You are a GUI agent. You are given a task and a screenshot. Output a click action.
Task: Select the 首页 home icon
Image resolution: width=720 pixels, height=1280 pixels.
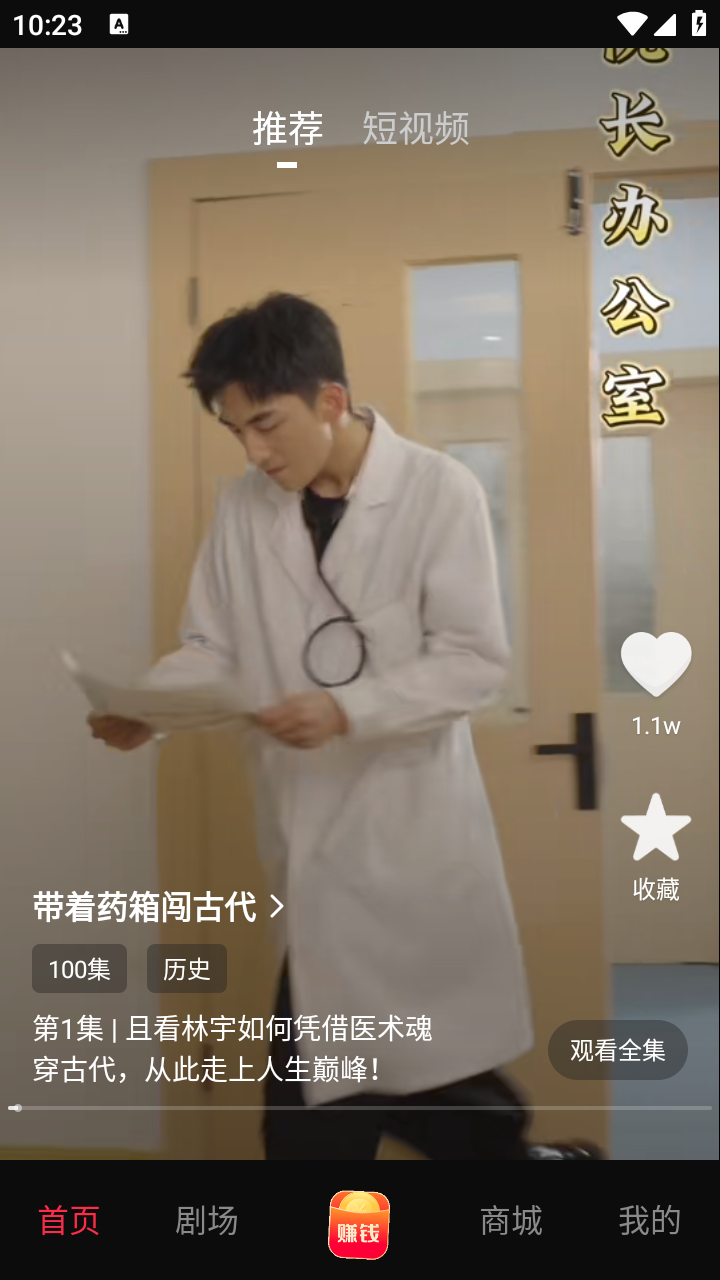(67, 1220)
